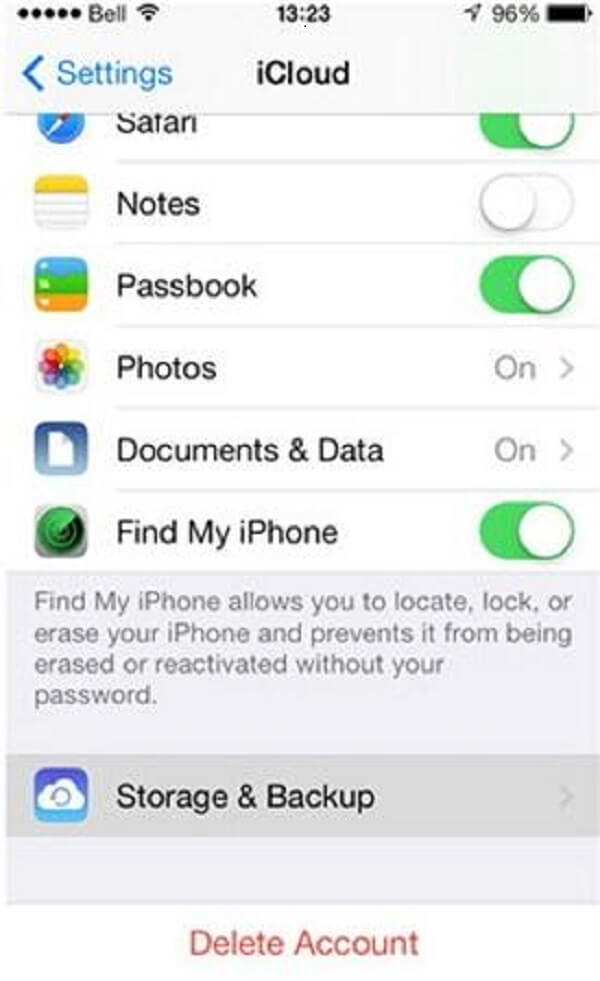Open Documents & Data settings
Viewport: 600px width, 981px height.
300,450
